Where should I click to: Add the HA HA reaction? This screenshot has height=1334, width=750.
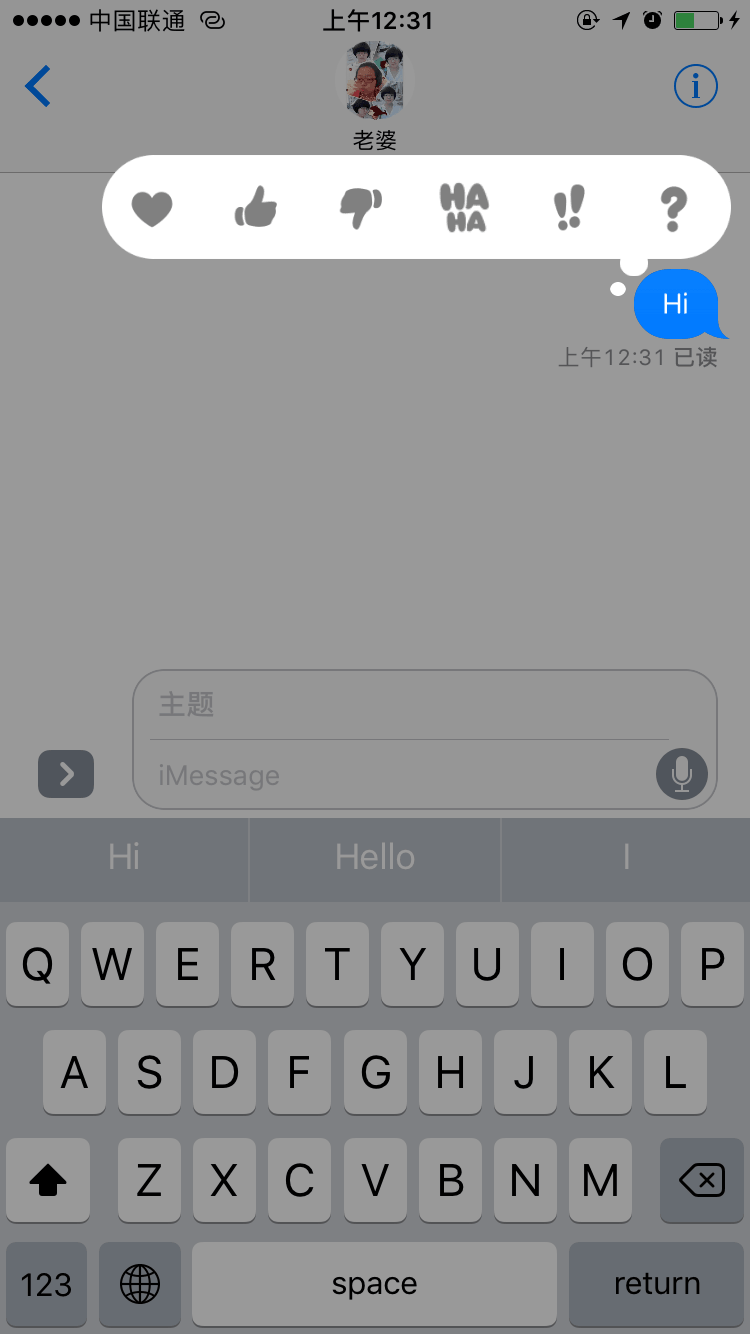465,208
